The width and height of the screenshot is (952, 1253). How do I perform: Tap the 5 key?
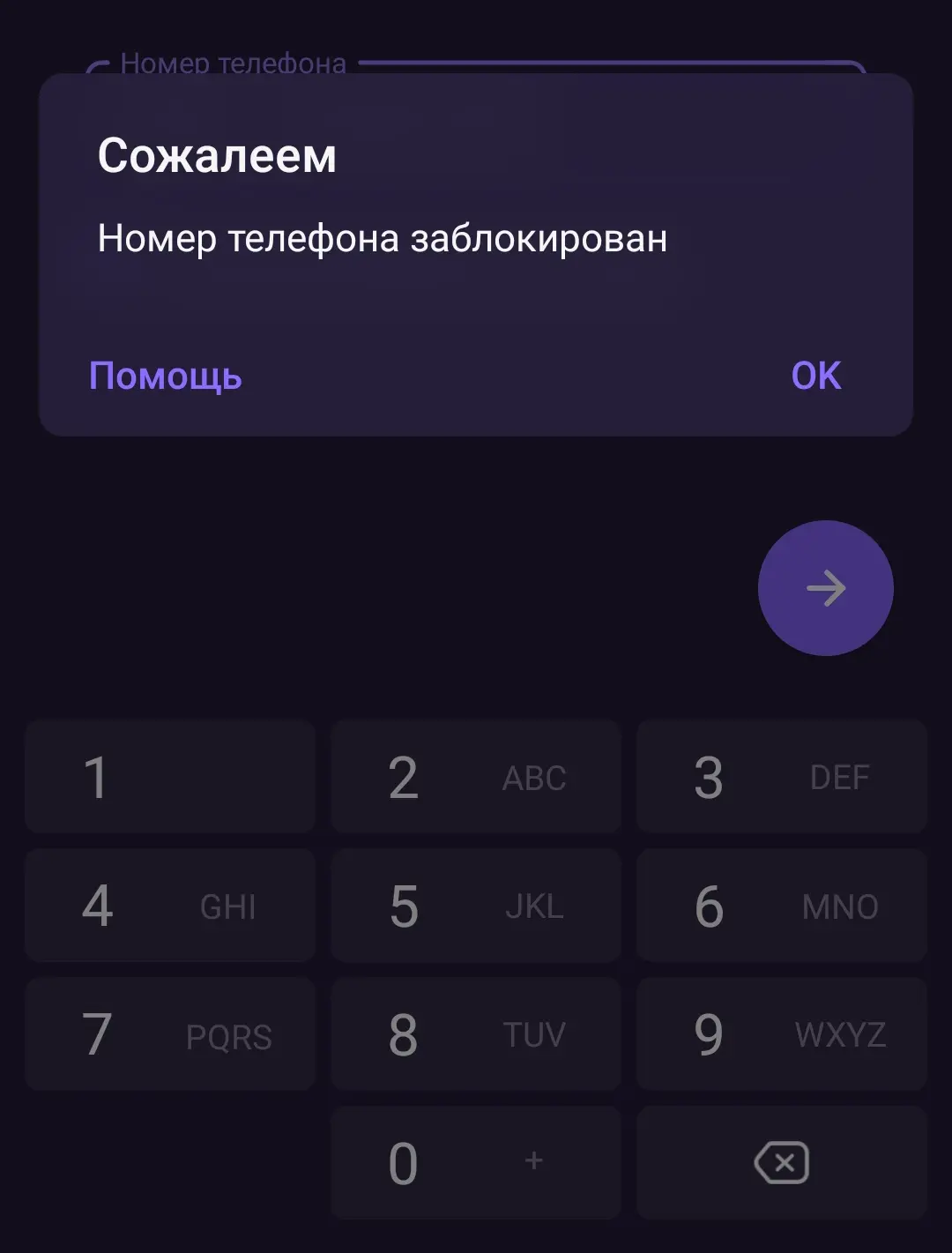click(x=476, y=906)
